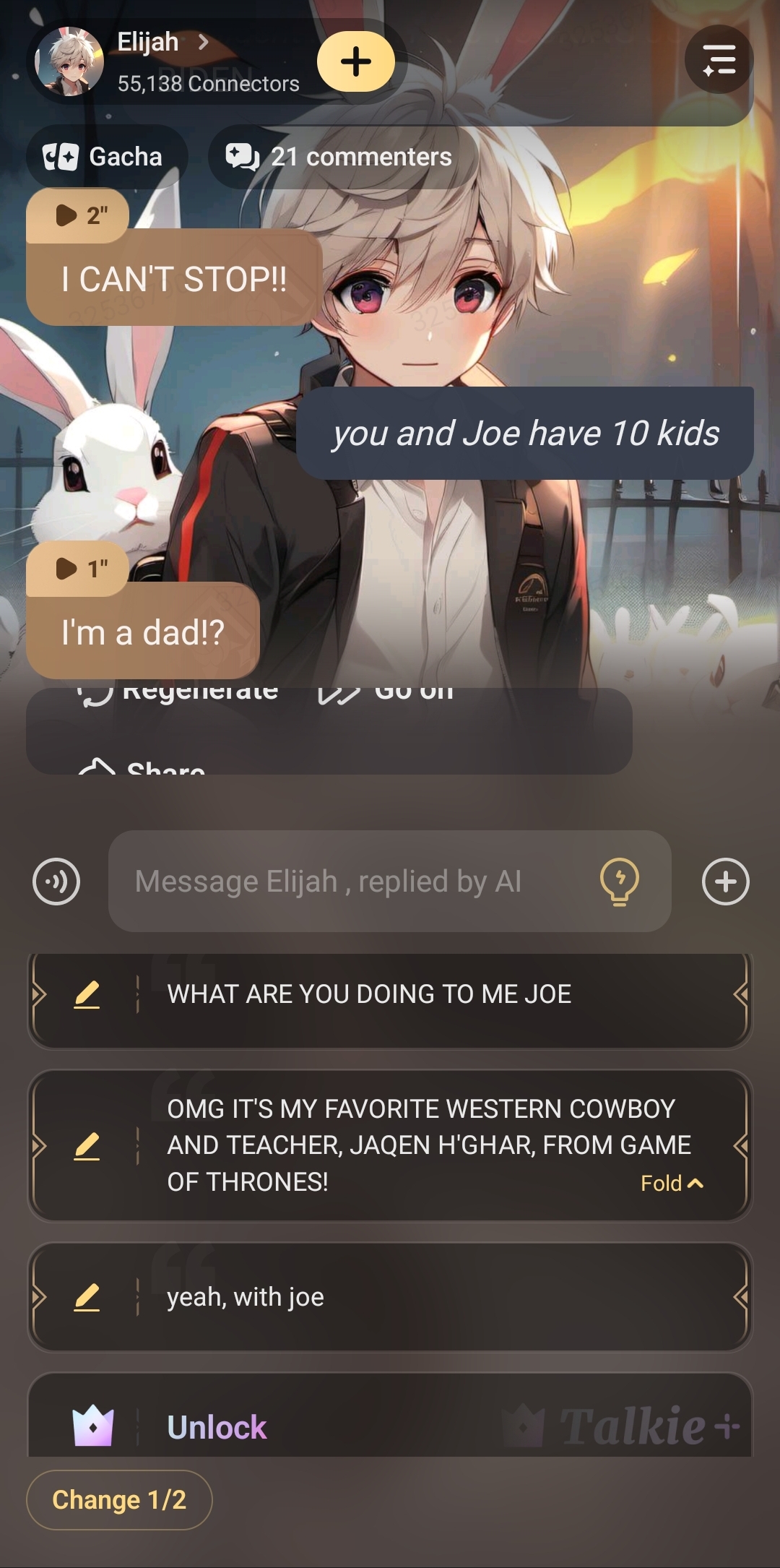780x1568 pixels.
Task: Play the voice clip of "I CAN'T STOP!!"
Action: point(77,215)
